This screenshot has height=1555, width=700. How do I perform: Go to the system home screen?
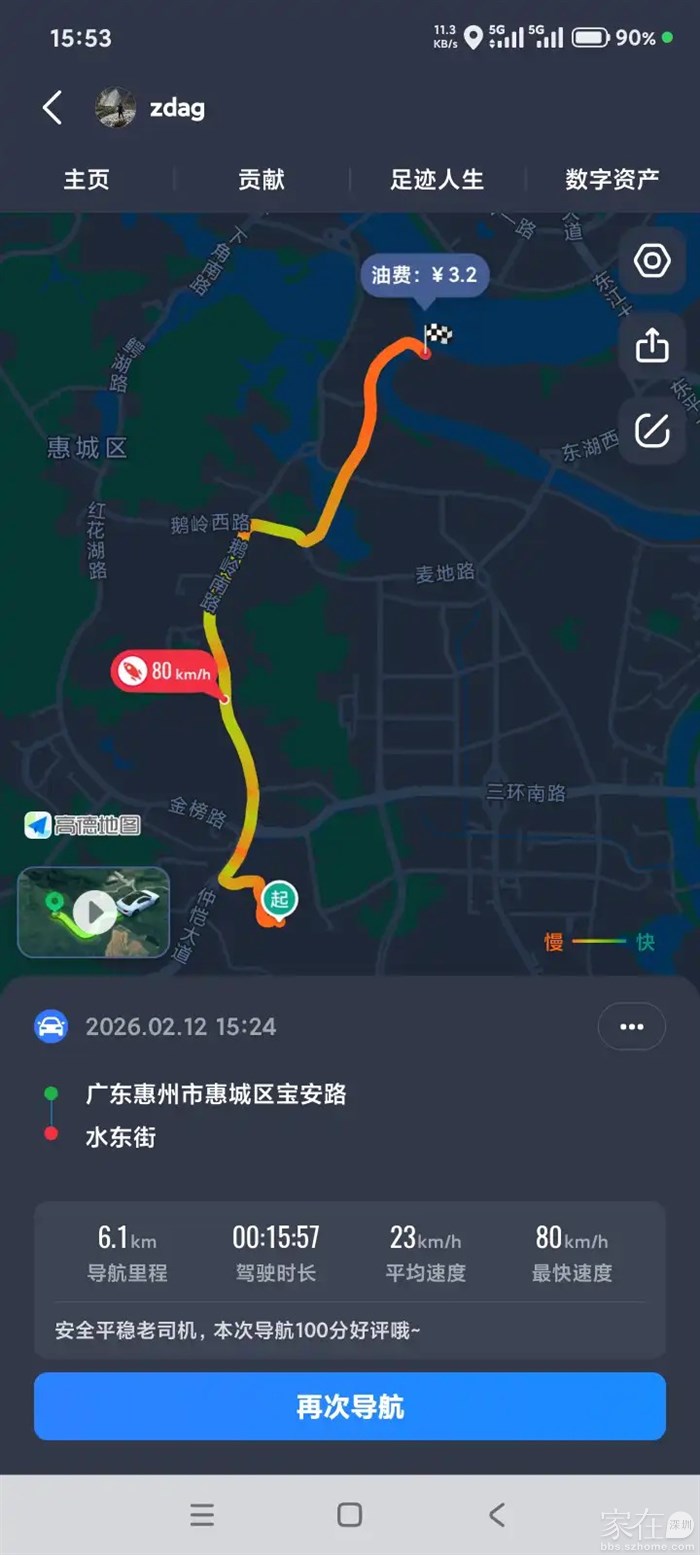coord(350,1515)
